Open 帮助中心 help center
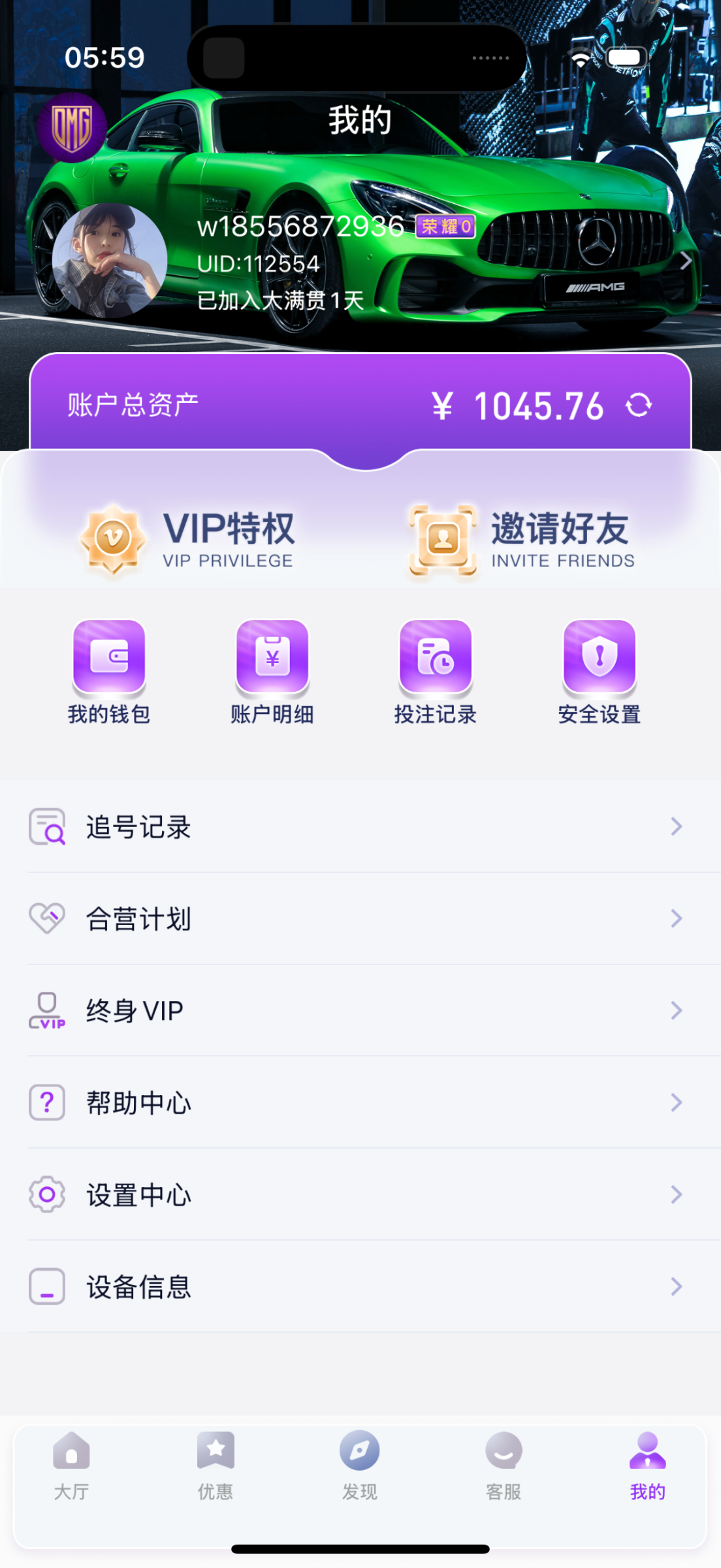The image size is (721, 1568). 359,1103
